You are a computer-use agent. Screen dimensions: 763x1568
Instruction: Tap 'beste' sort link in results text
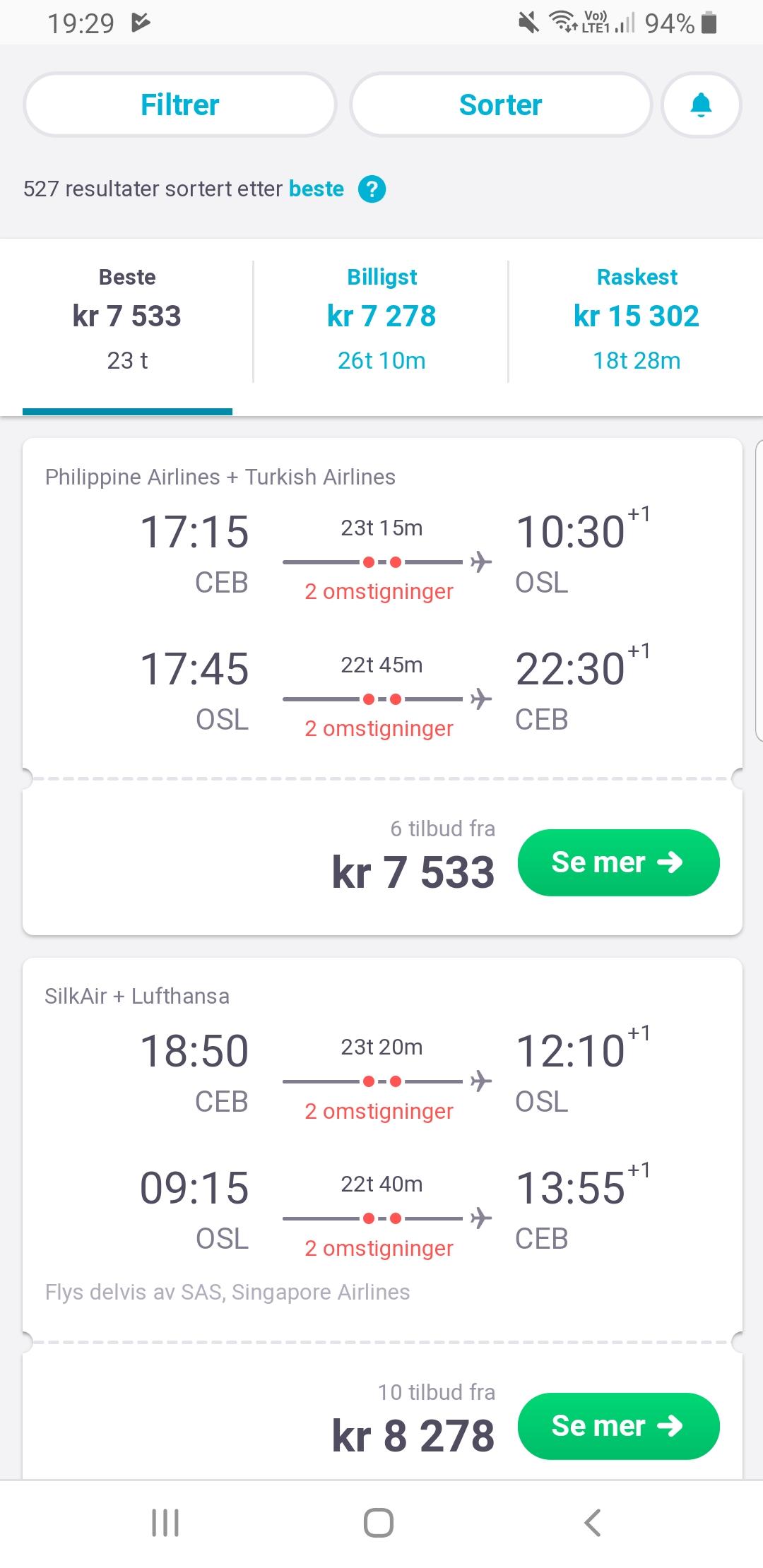(317, 189)
